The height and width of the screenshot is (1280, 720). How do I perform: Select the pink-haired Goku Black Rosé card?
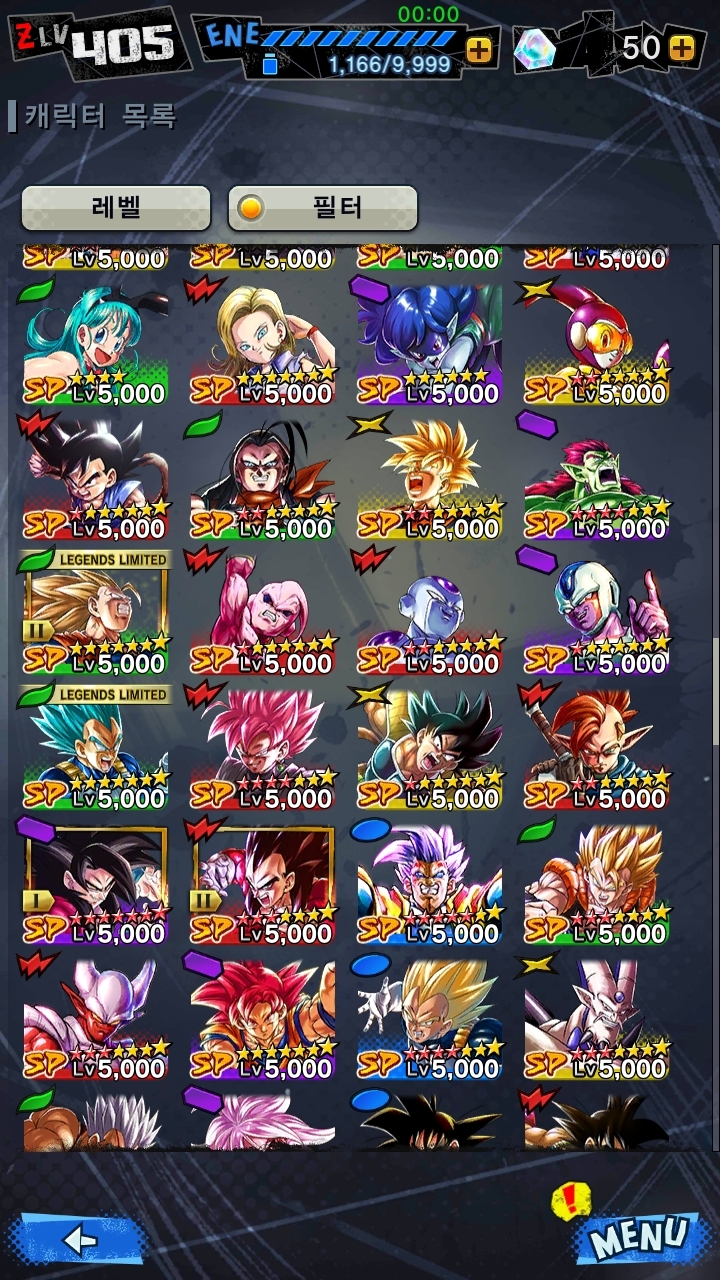pos(263,745)
